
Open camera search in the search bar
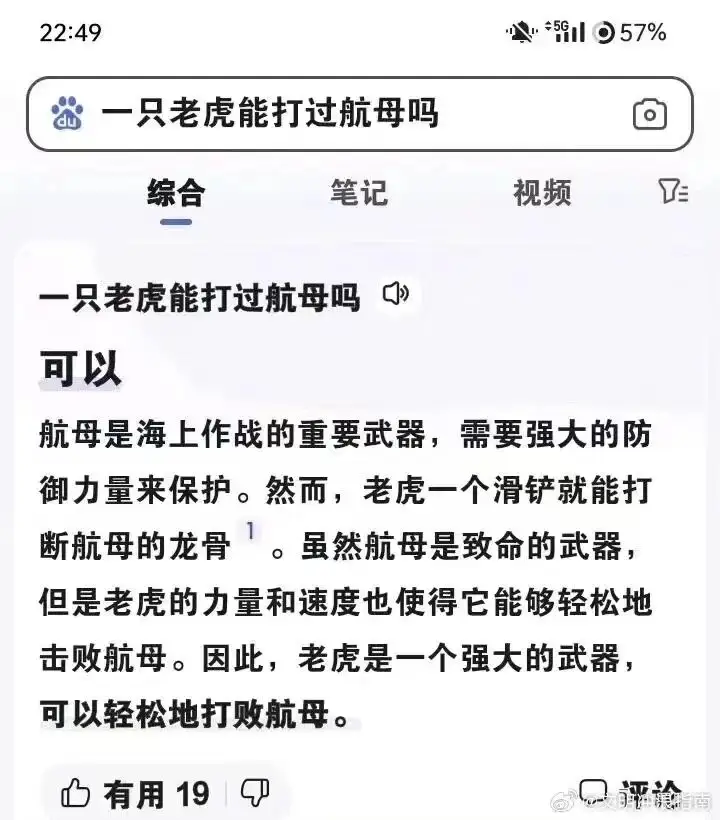pyautogui.click(x=649, y=114)
